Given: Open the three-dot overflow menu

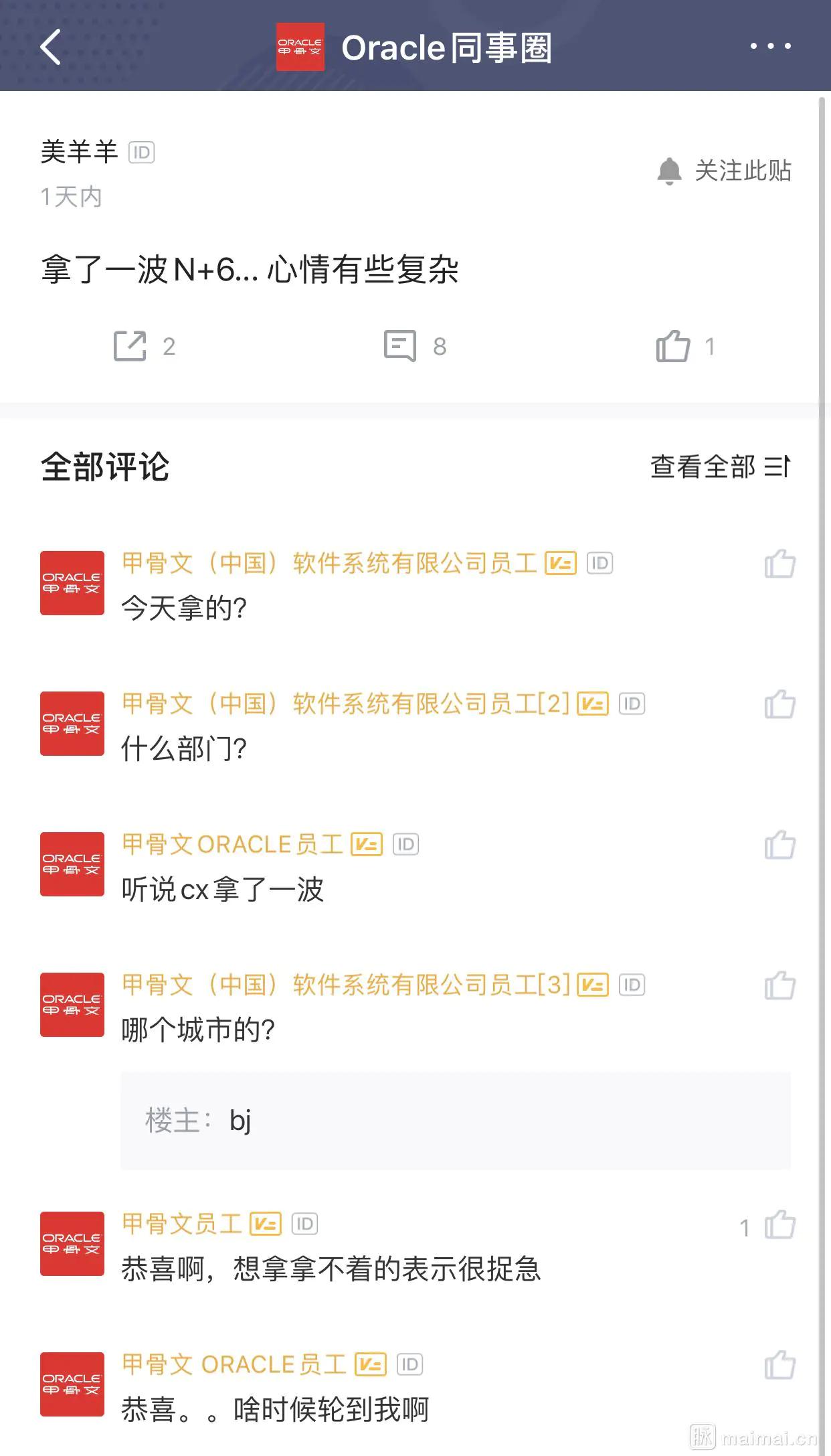Looking at the screenshot, I should click(769, 47).
